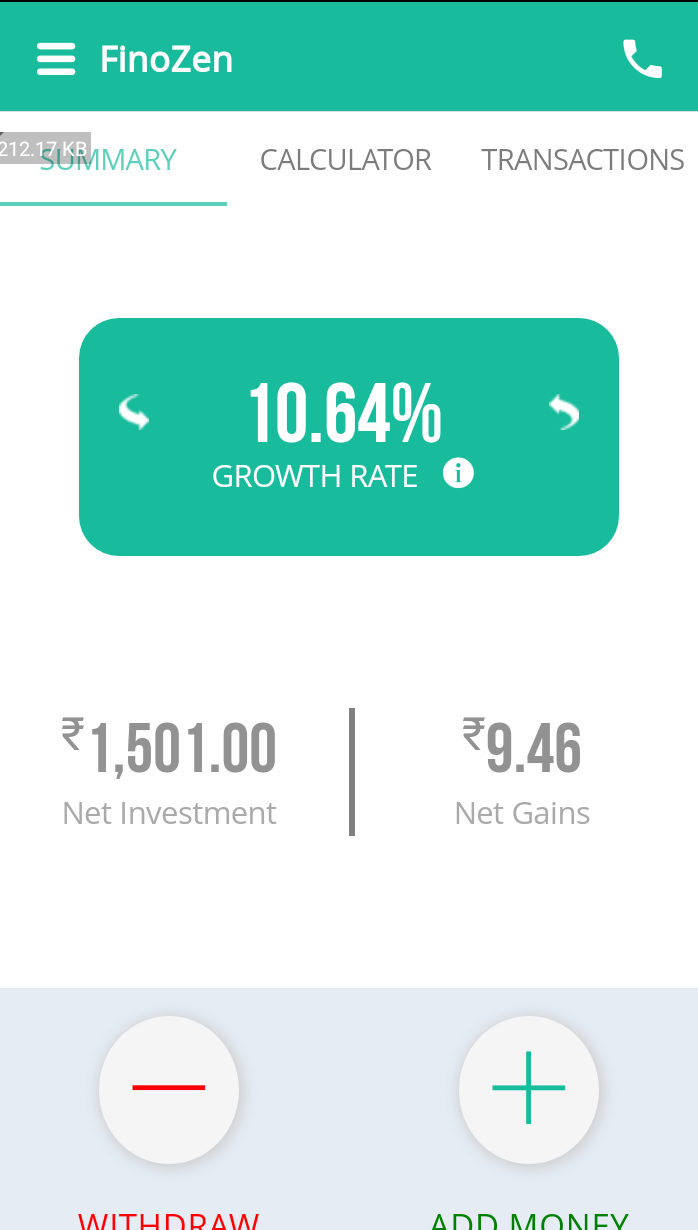Open the growth rate info icon

pyautogui.click(x=458, y=473)
